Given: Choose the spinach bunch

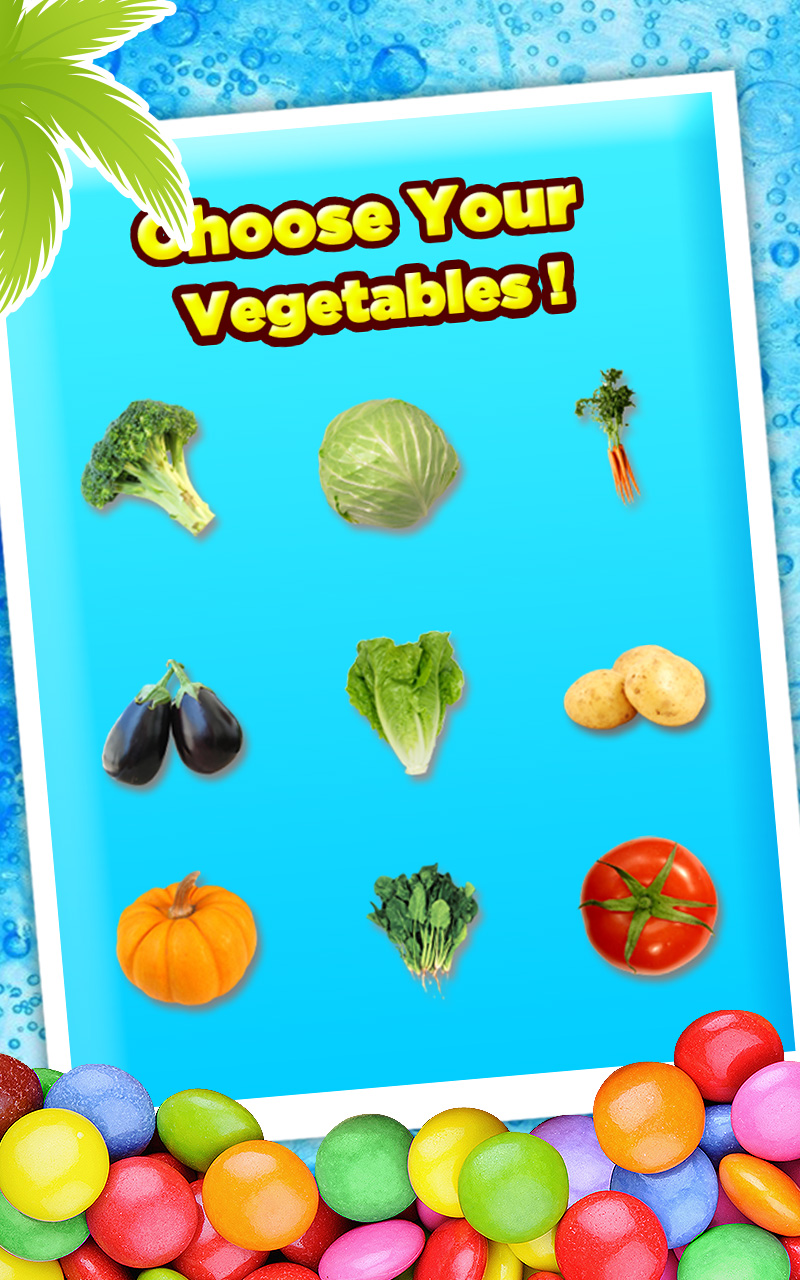Looking at the screenshot, I should point(423,920).
